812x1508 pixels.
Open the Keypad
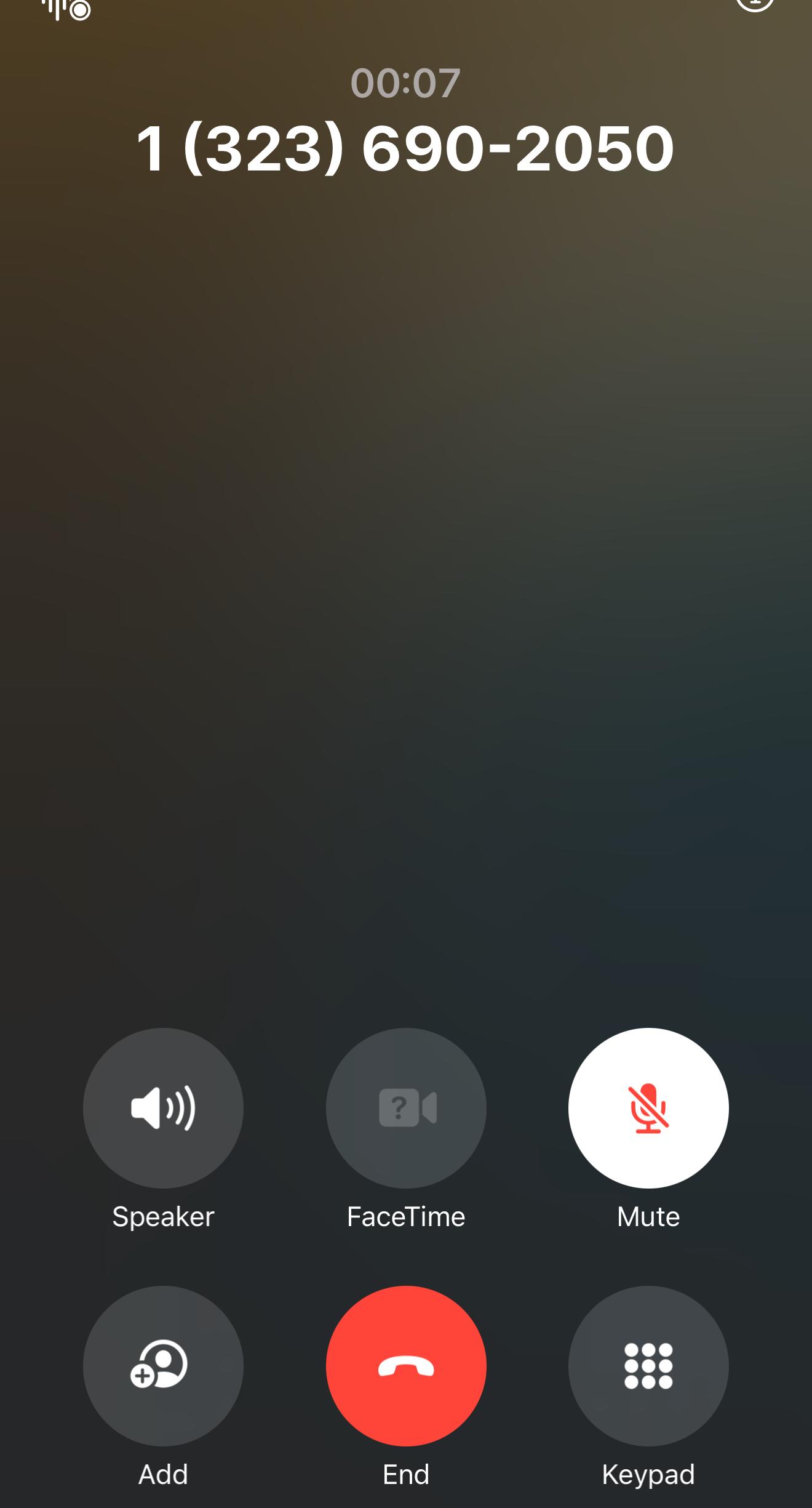click(648, 1366)
